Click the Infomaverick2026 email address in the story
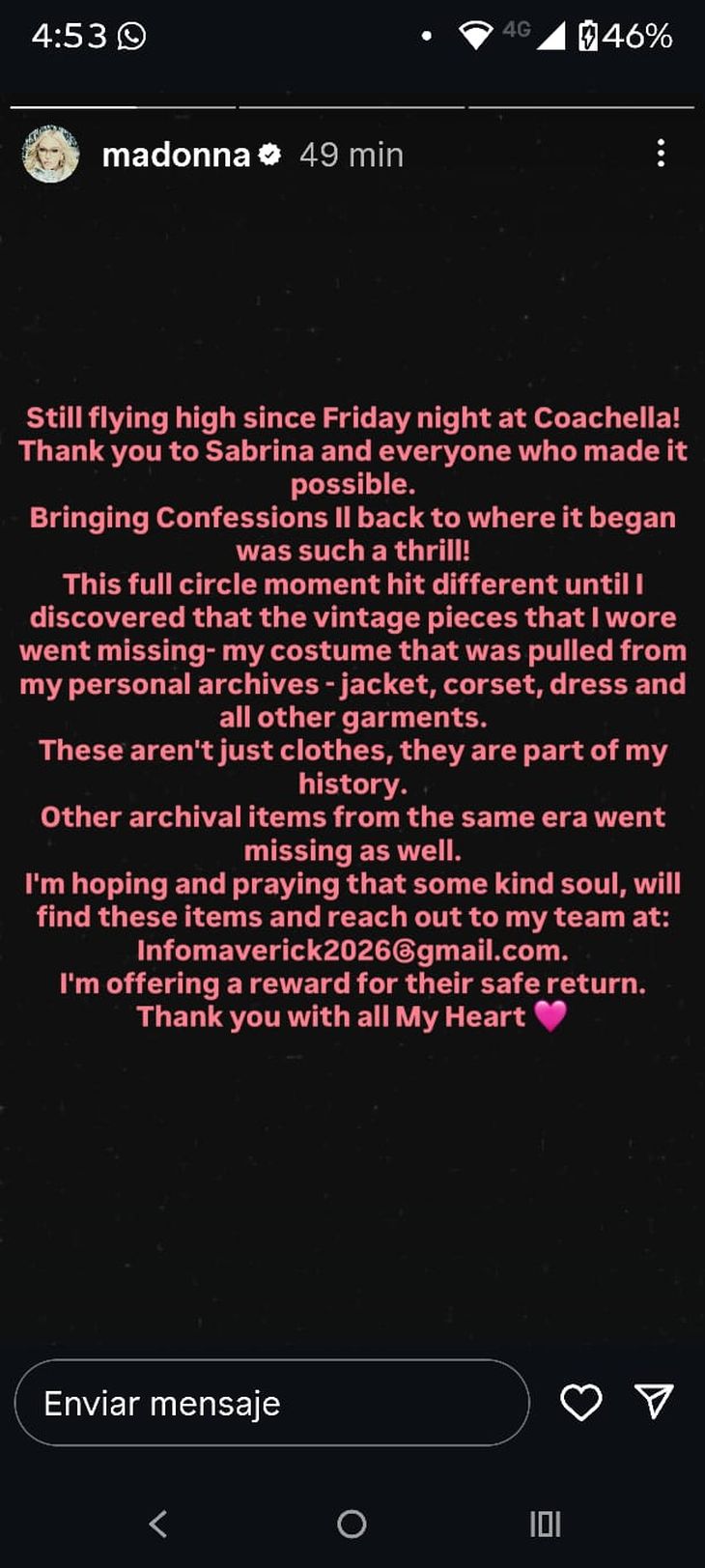The height and width of the screenshot is (1568, 705). tap(352, 951)
